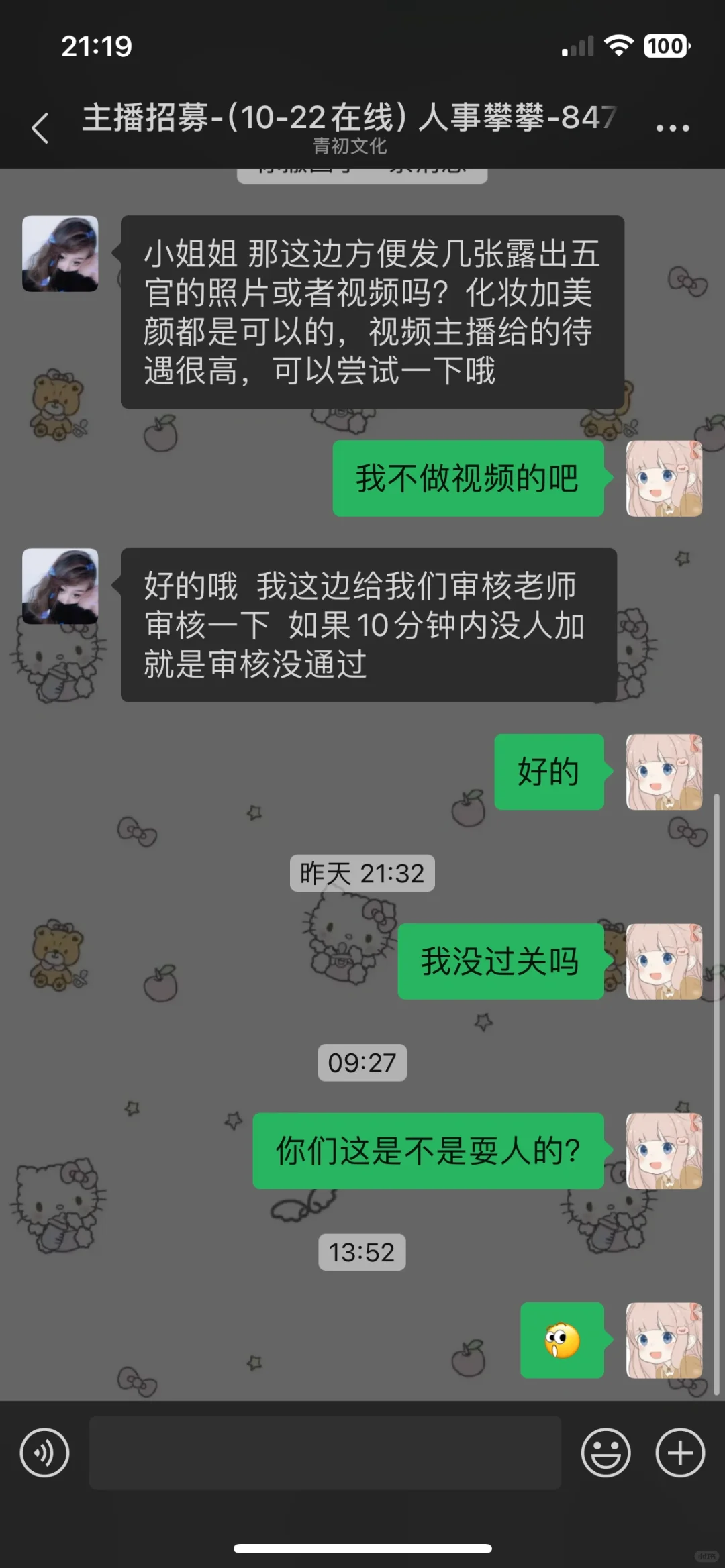Open recruiter's avatar beside the 小姐姐 message
The height and width of the screenshot is (1568, 725).
click(60, 254)
